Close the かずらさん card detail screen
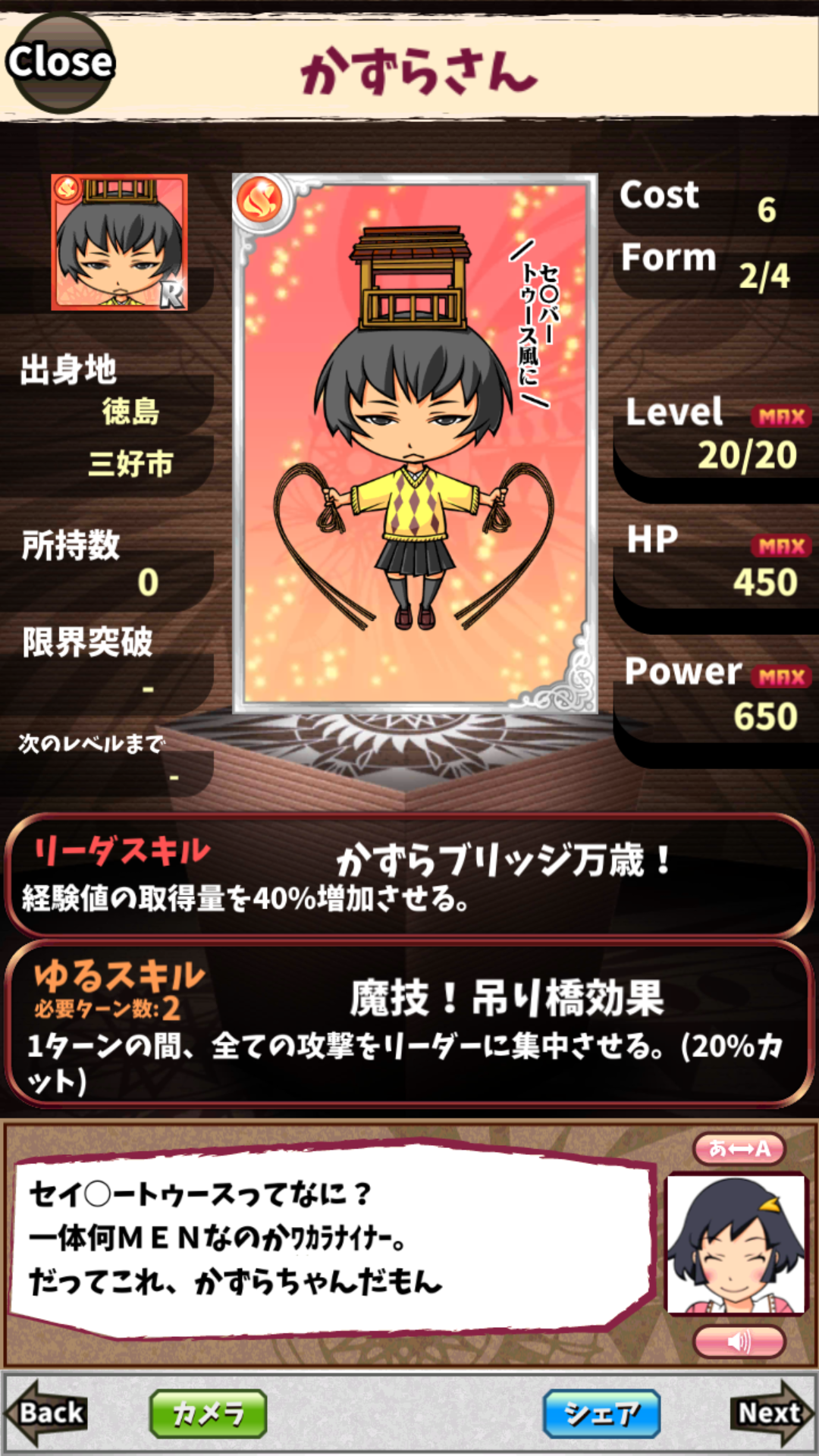Image resolution: width=819 pixels, height=1456 pixels. (61, 62)
